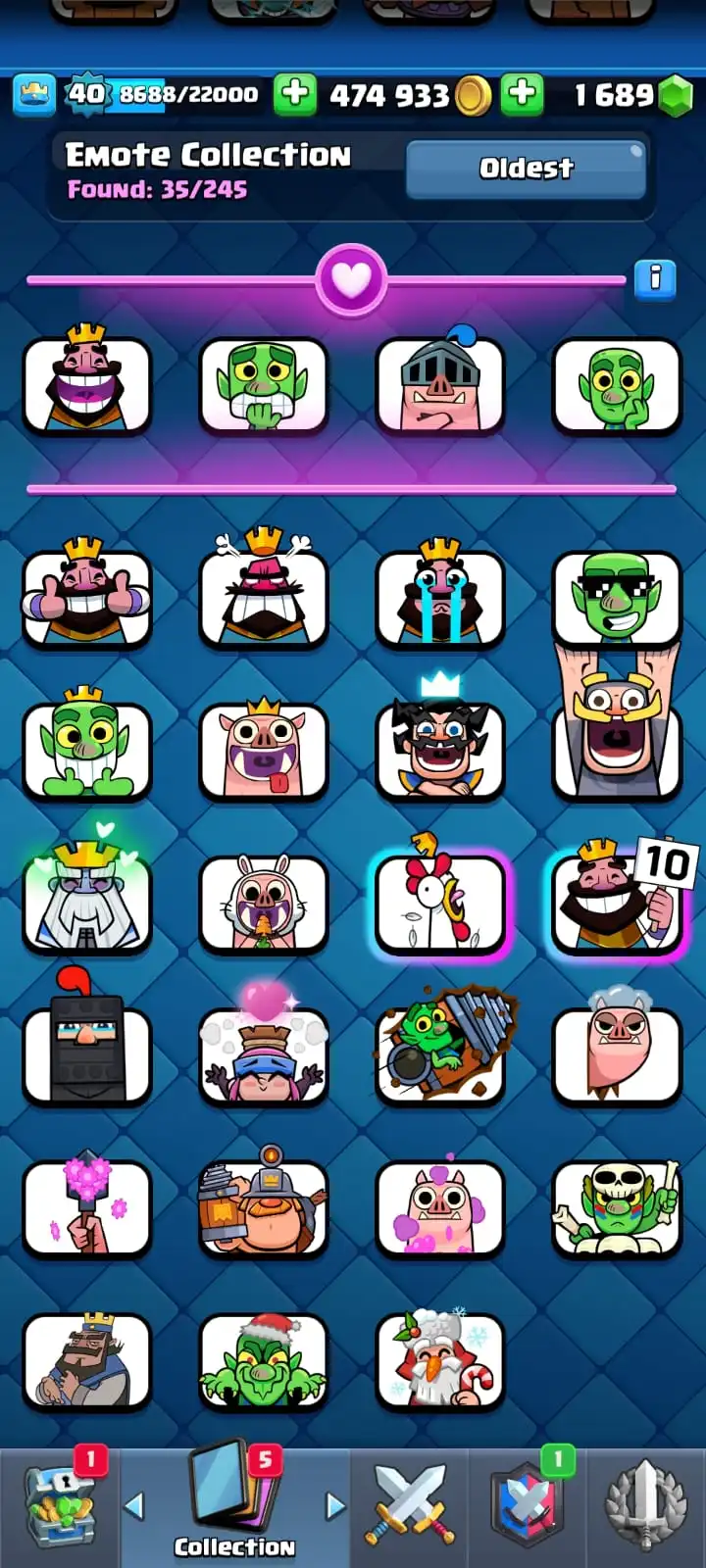Viewport: 706px width, 1568px height.
Task: Select the crying king emote
Action: tap(440, 598)
